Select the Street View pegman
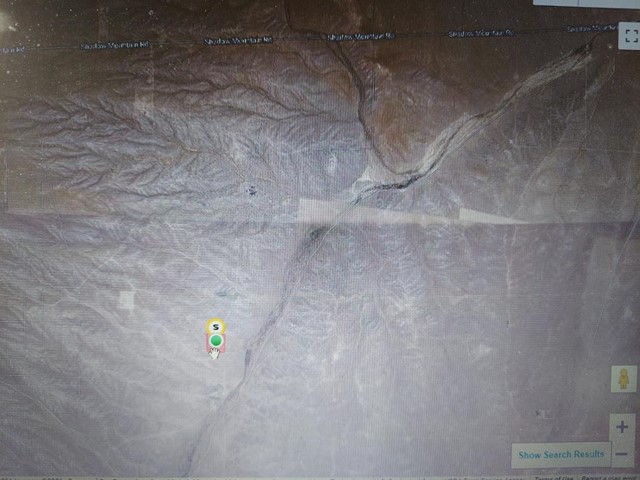This screenshot has width=640, height=480. pyautogui.click(x=624, y=381)
